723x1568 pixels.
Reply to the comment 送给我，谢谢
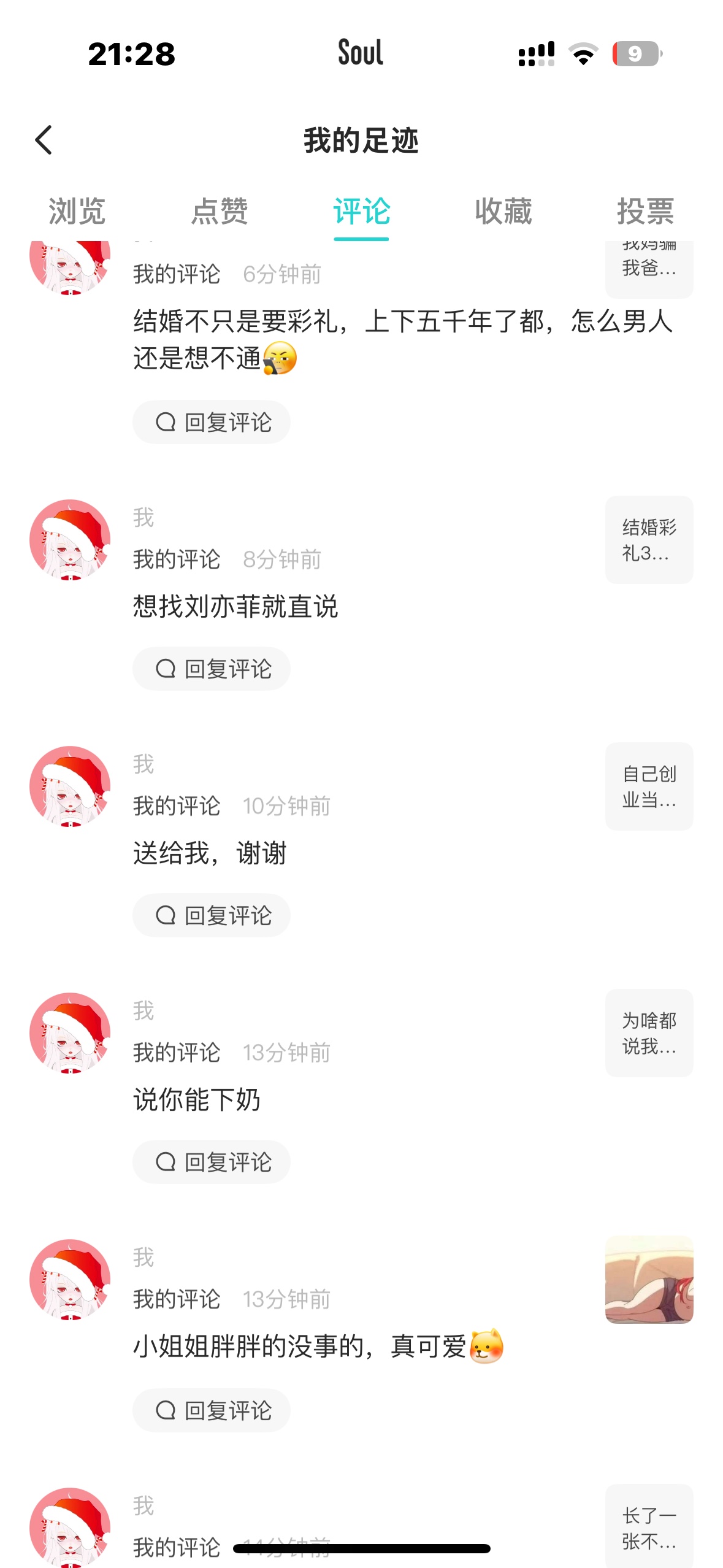pos(212,915)
